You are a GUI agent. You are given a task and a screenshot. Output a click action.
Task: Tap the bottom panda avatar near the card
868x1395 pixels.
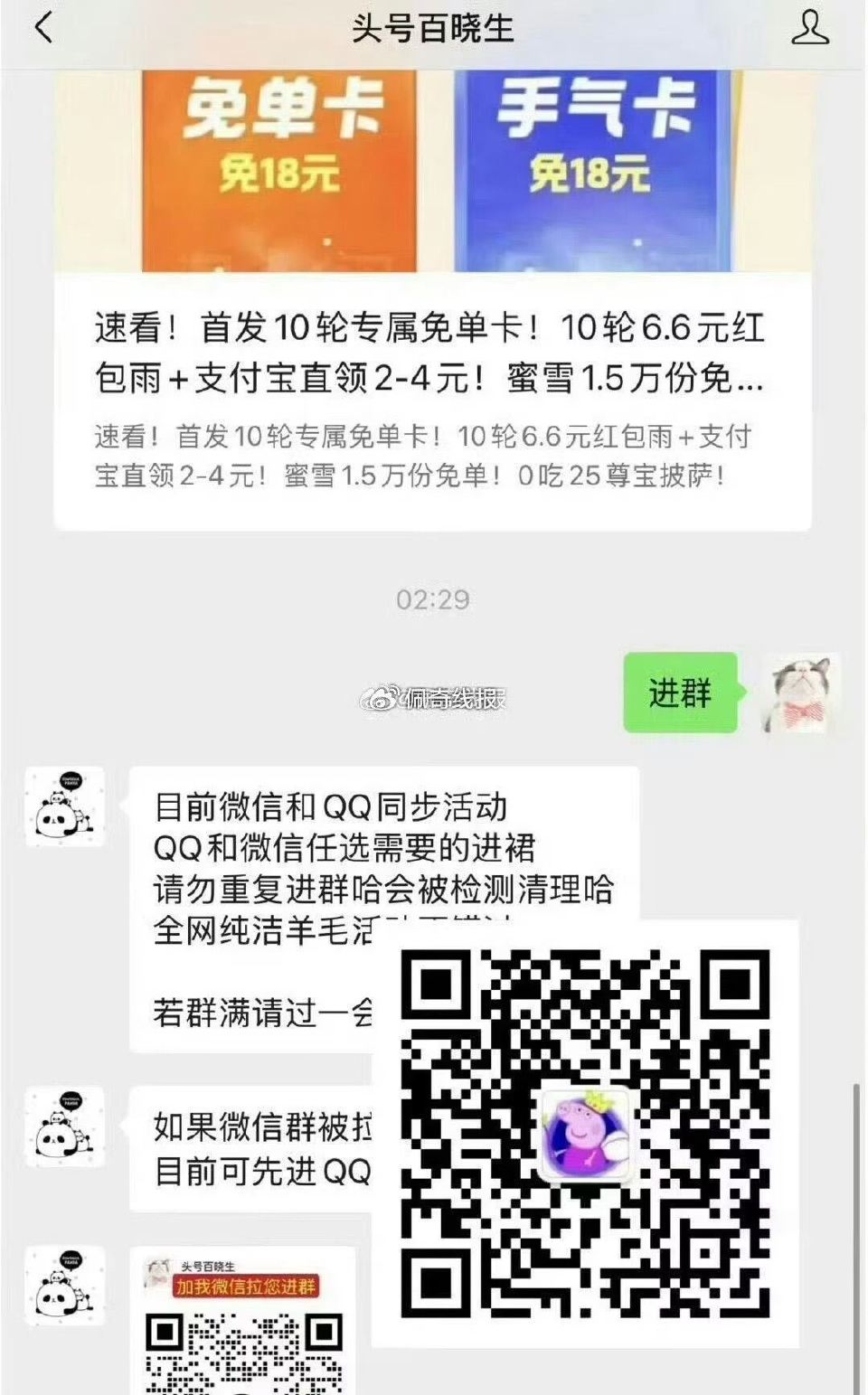(65, 1284)
